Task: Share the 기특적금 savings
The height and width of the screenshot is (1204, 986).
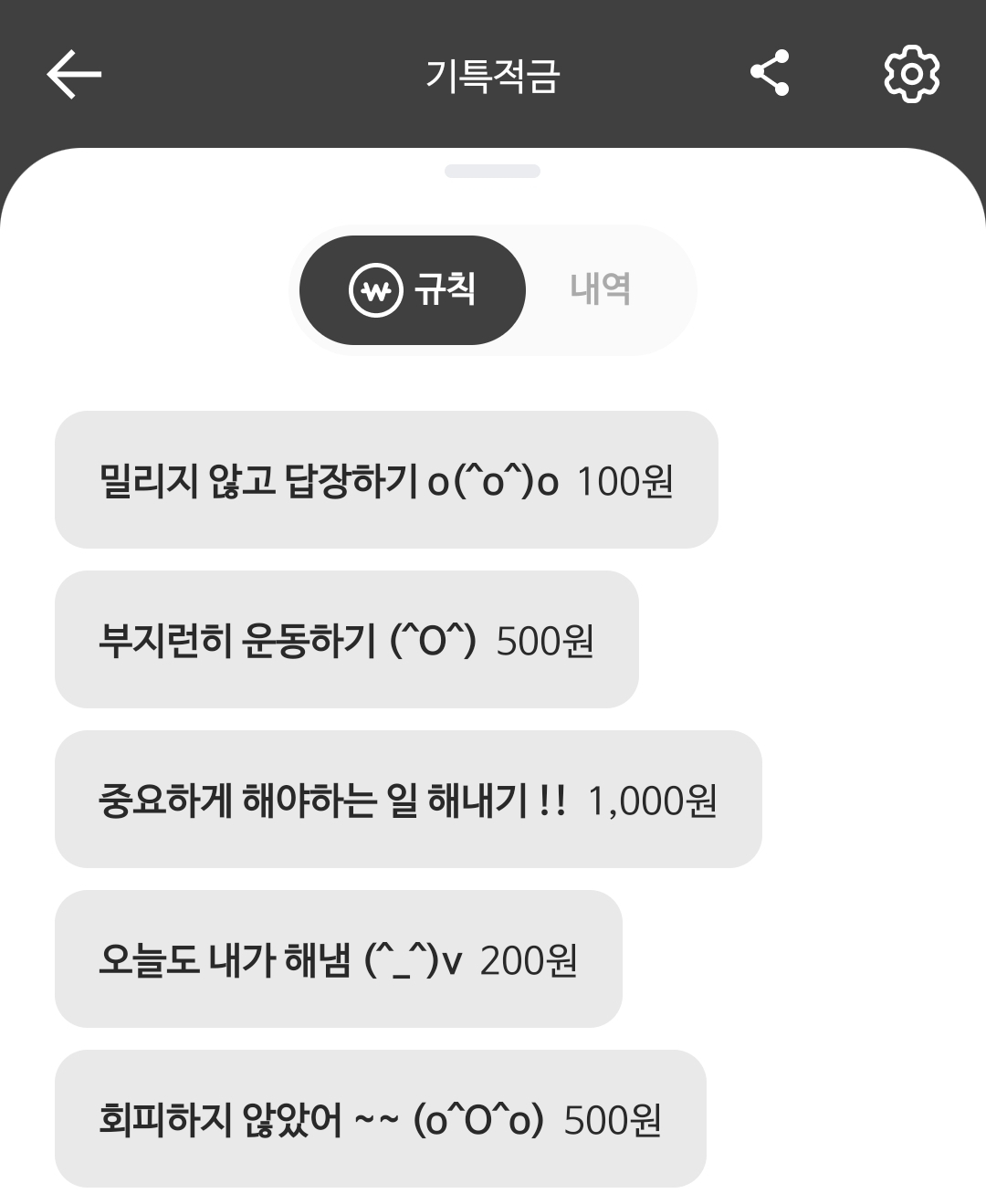Action: click(x=770, y=74)
